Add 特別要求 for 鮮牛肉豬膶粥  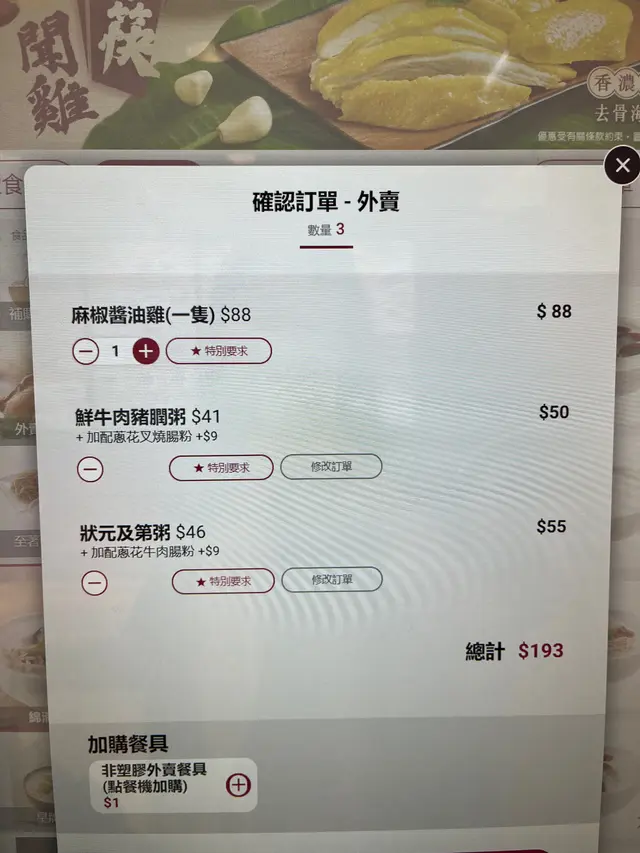pos(221,467)
